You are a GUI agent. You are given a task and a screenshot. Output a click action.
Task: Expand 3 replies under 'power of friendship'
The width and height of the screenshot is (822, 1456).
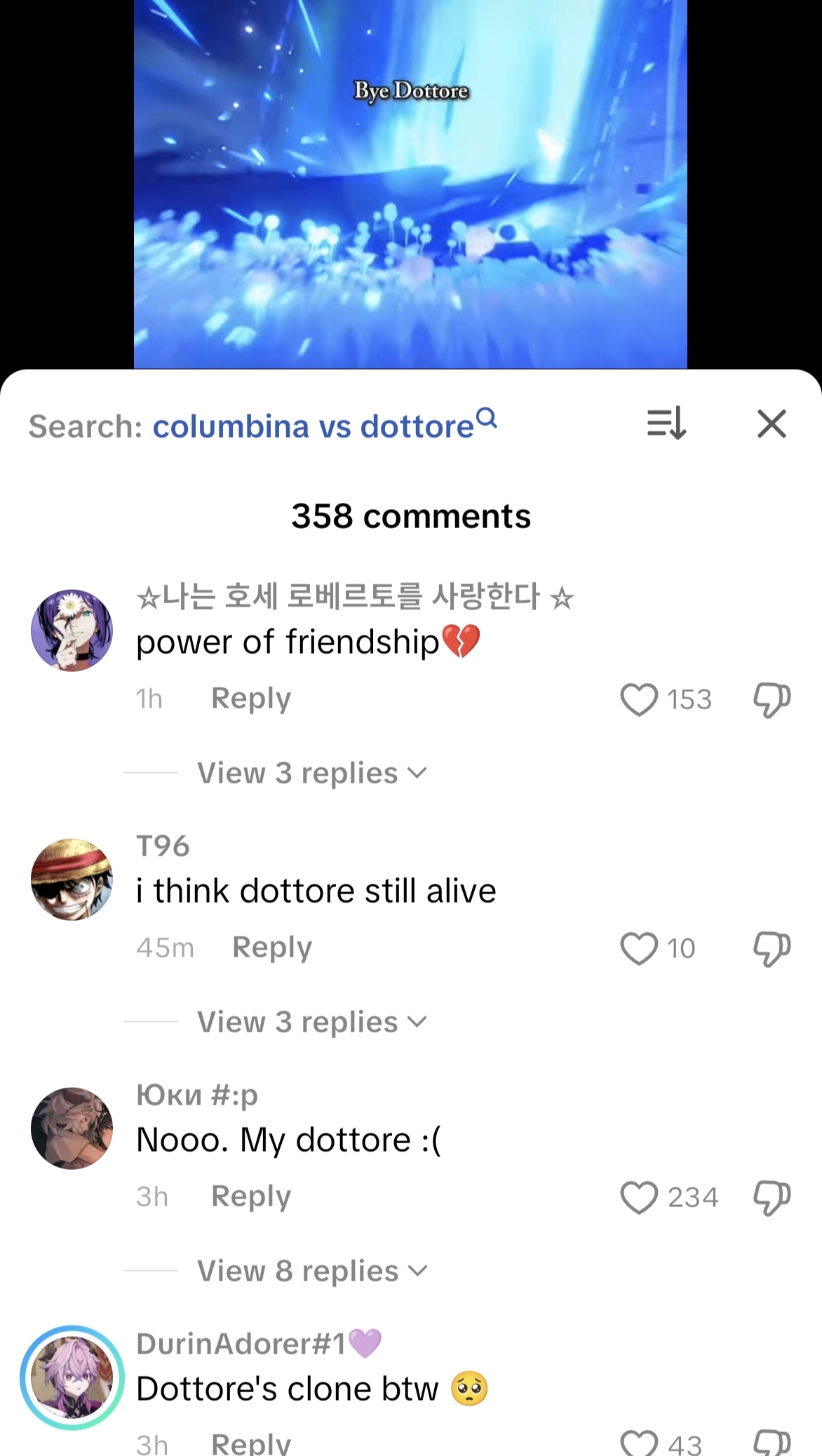[x=311, y=773]
